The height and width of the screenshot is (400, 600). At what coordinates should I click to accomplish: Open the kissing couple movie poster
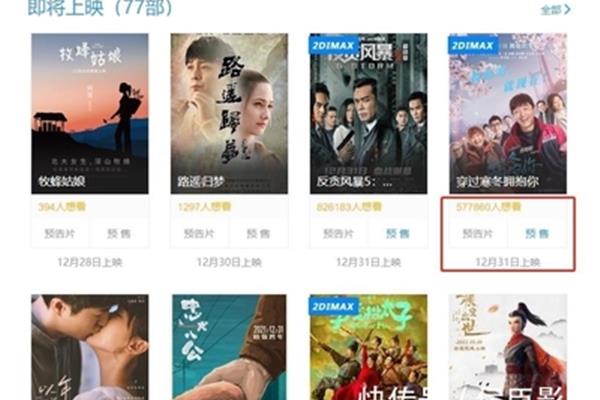coord(90,347)
